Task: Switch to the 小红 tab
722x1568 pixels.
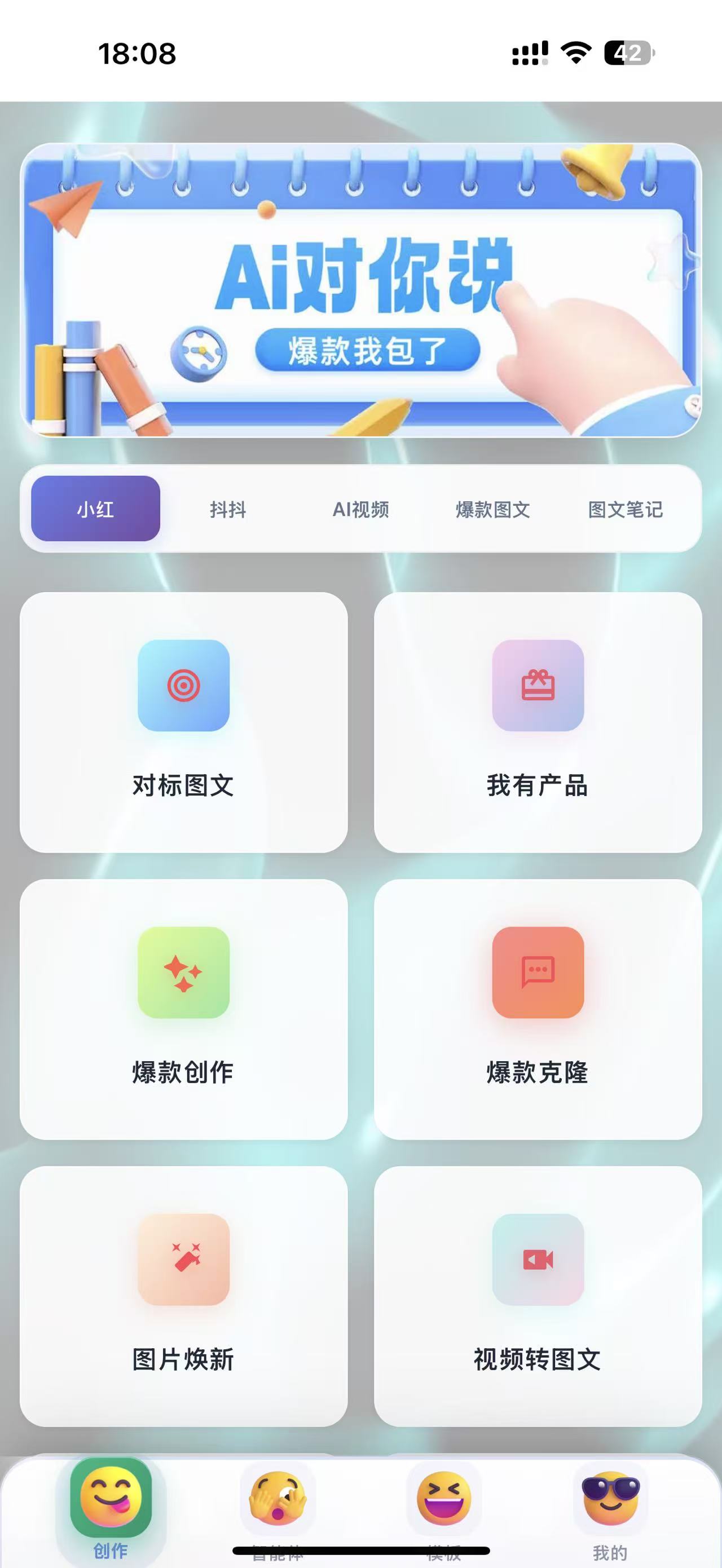Action: [x=95, y=510]
